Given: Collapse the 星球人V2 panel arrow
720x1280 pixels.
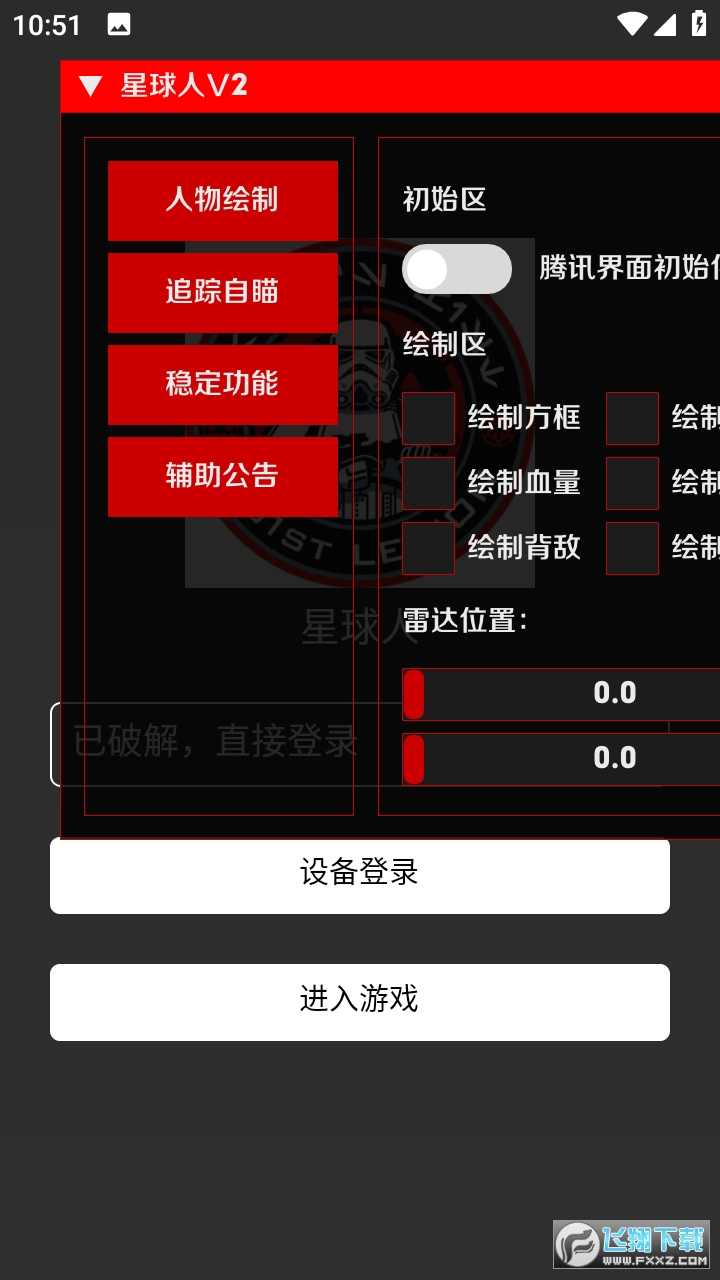Looking at the screenshot, I should click(90, 87).
